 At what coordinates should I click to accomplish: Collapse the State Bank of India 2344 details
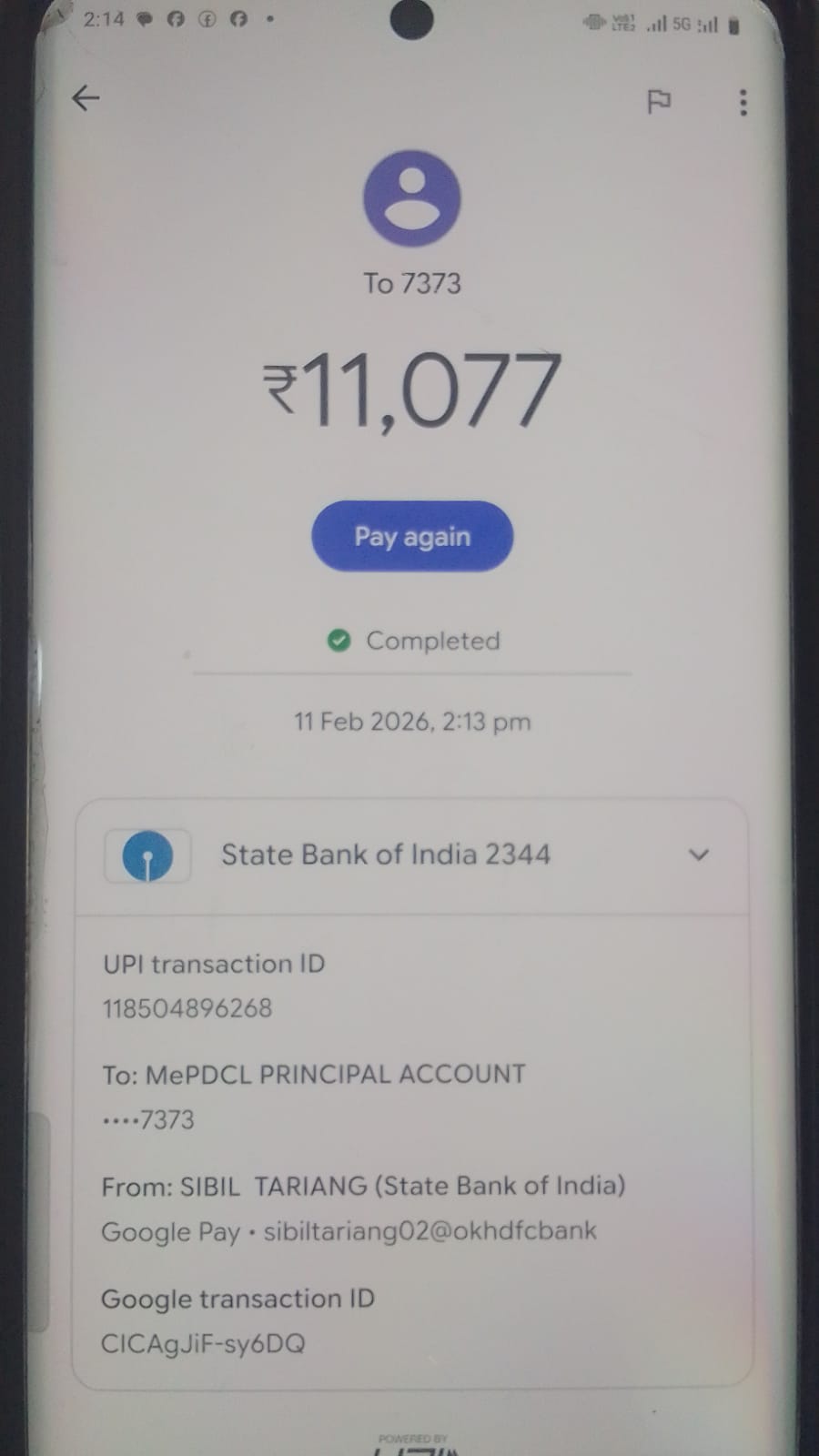click(x=698, y=854)
